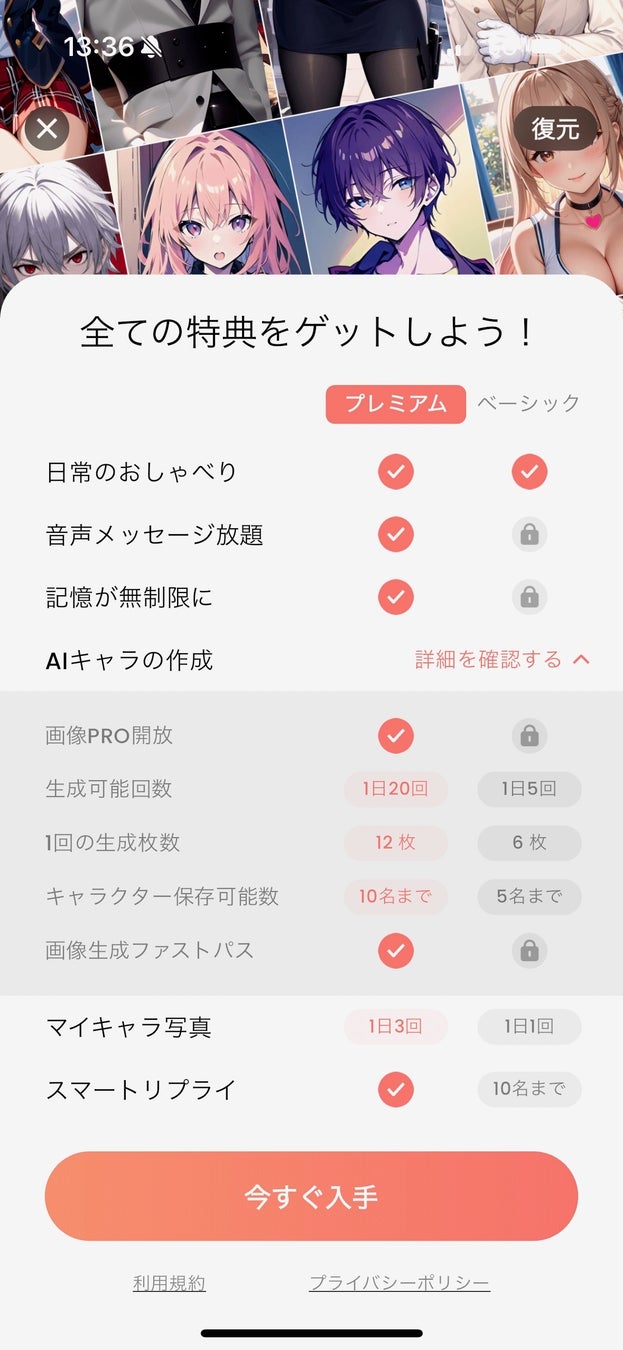The height and width of the screenshot is (1350, 623).
Task: Close the premium subscription screen
Action: (x=47, y=130)
